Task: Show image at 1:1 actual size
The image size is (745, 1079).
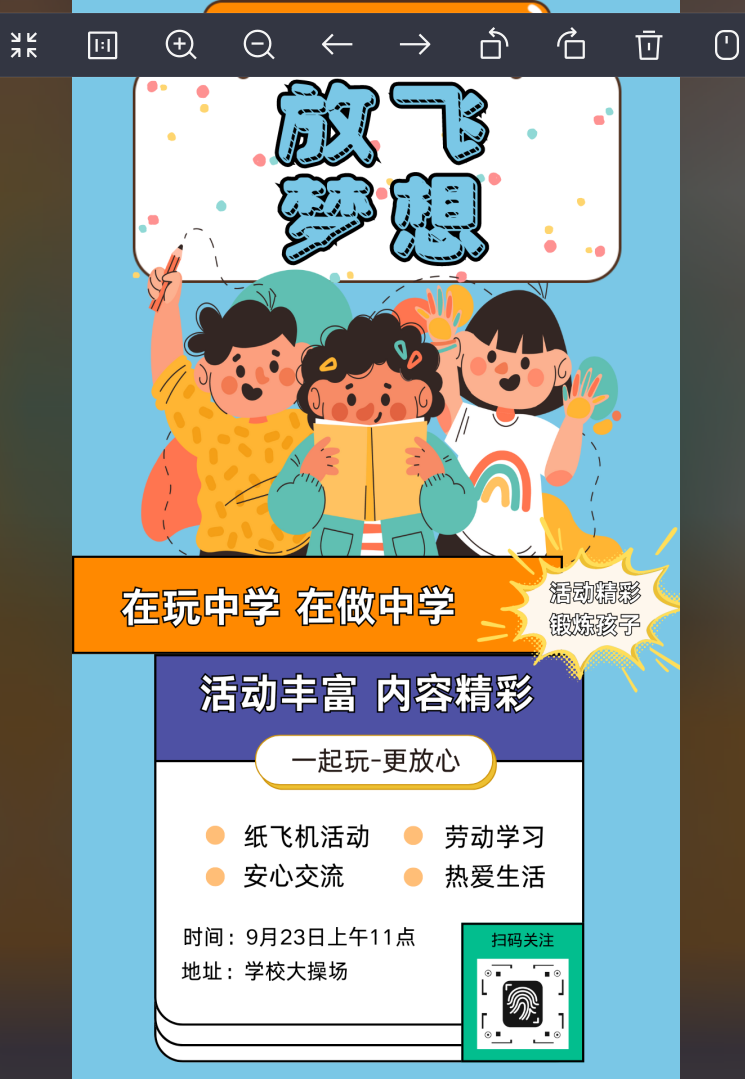Action: pyautogui.click(x=102, y=45)
